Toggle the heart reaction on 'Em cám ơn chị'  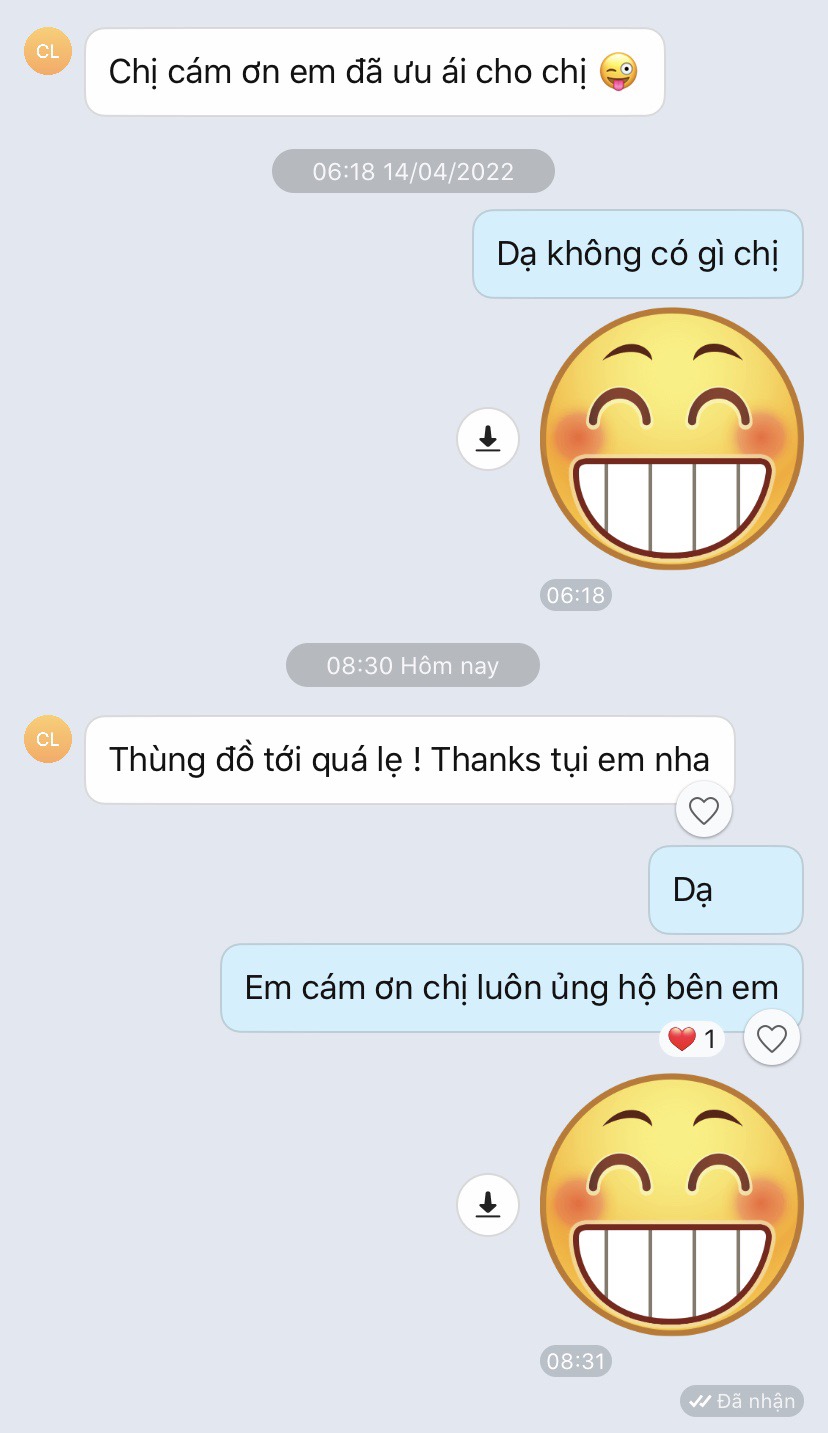(771, 1038)
